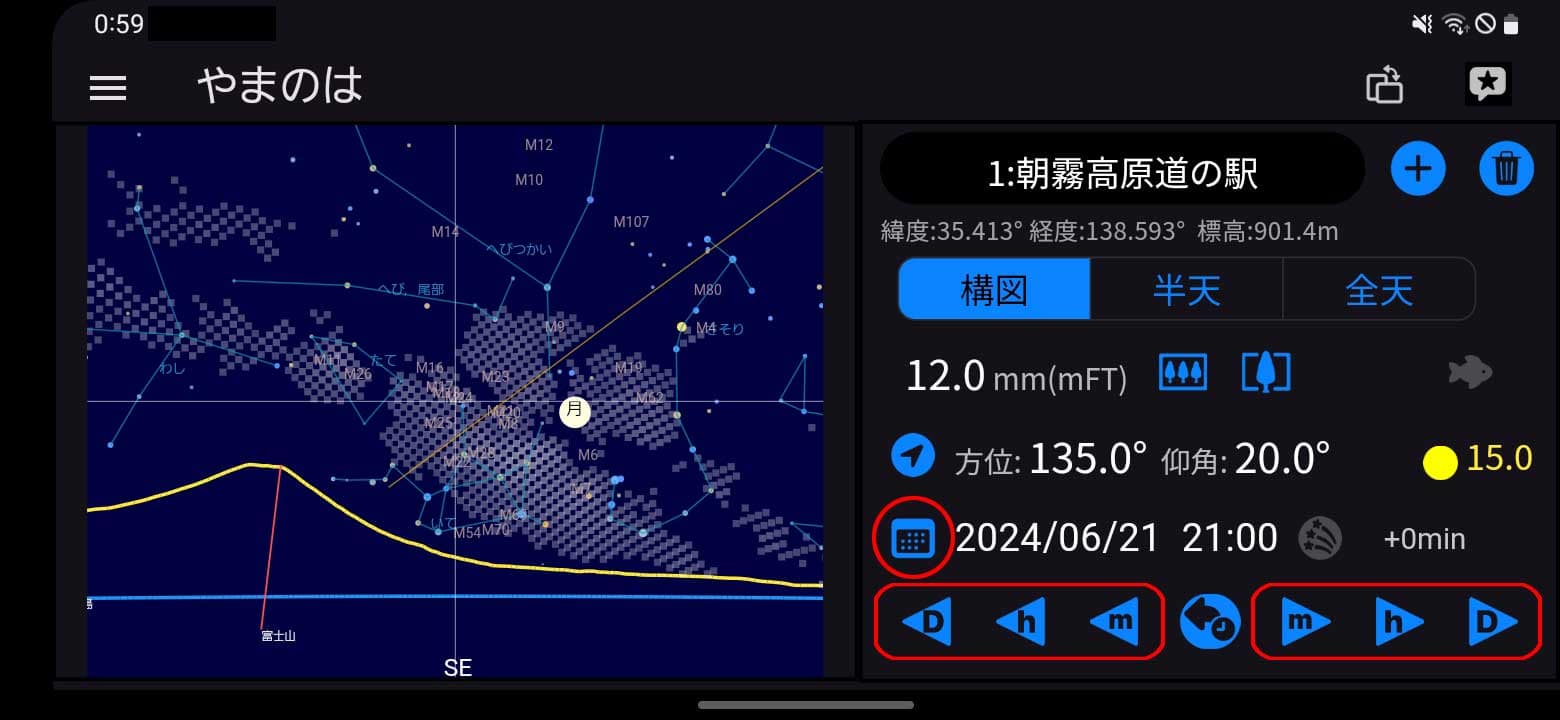The image size is (1560, 720).
Task: Choose portrait orientation icon beside focal length
Action: point(1265,373)
